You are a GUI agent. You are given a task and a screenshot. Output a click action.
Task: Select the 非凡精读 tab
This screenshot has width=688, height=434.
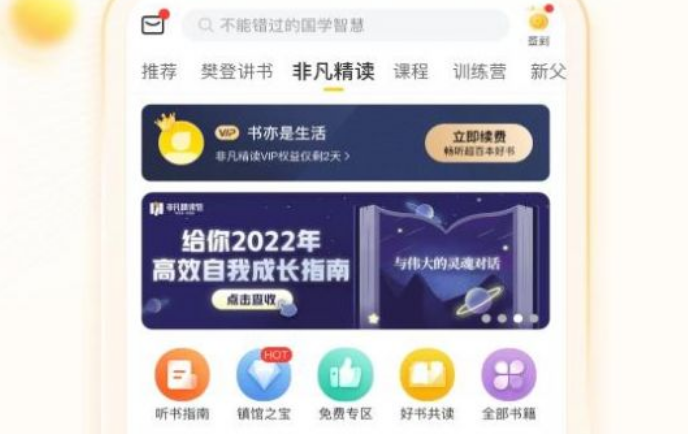pyautogui.click(x=333, y=72)
